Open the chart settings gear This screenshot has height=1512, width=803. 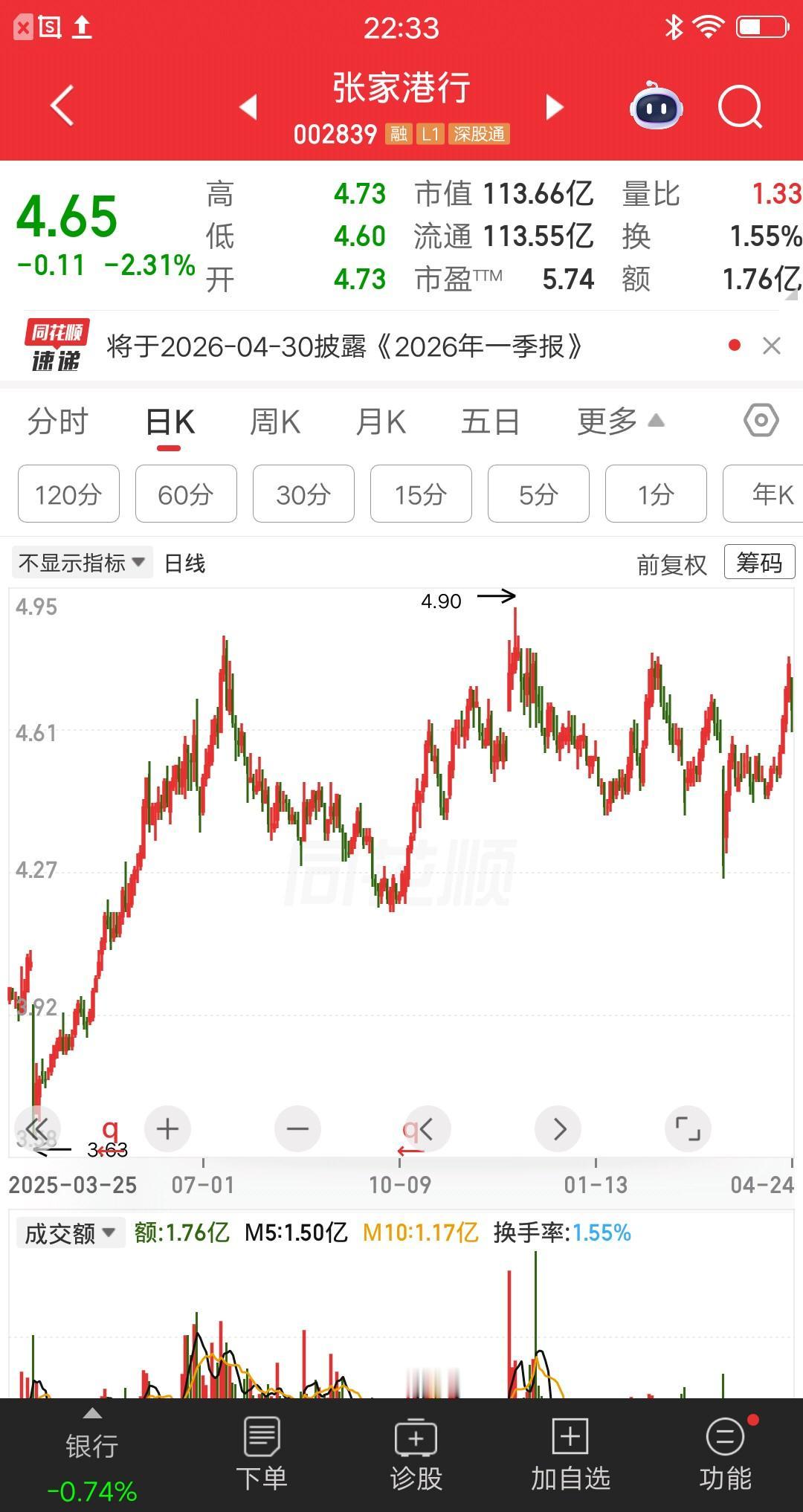click(761, 421)
